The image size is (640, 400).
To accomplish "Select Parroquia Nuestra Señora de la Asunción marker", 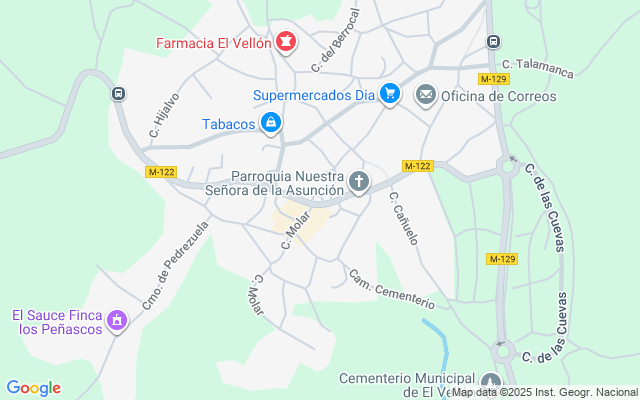I will (359, 182).
